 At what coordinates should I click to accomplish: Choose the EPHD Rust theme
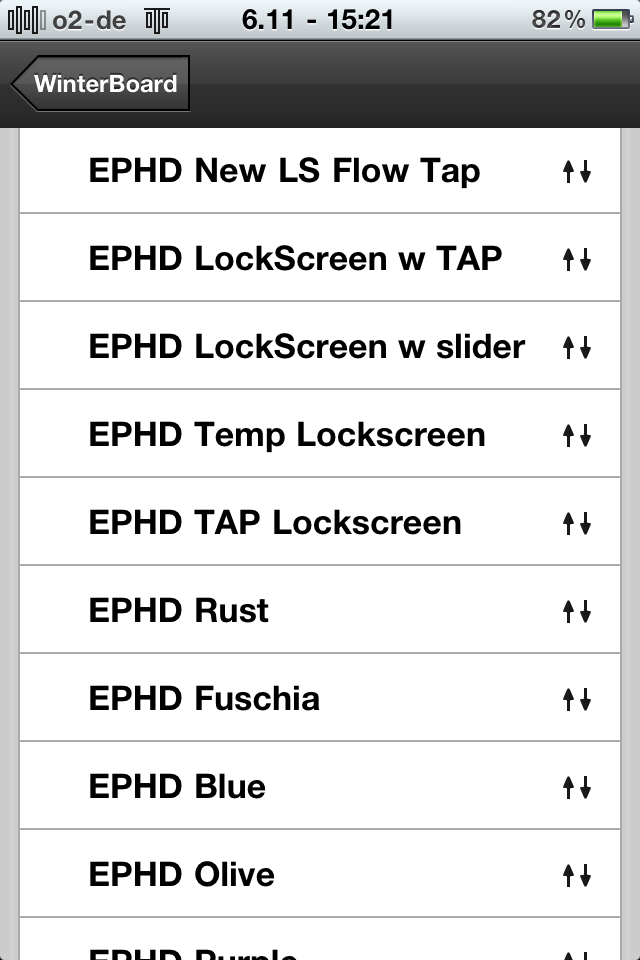click(x=179, y=611)
